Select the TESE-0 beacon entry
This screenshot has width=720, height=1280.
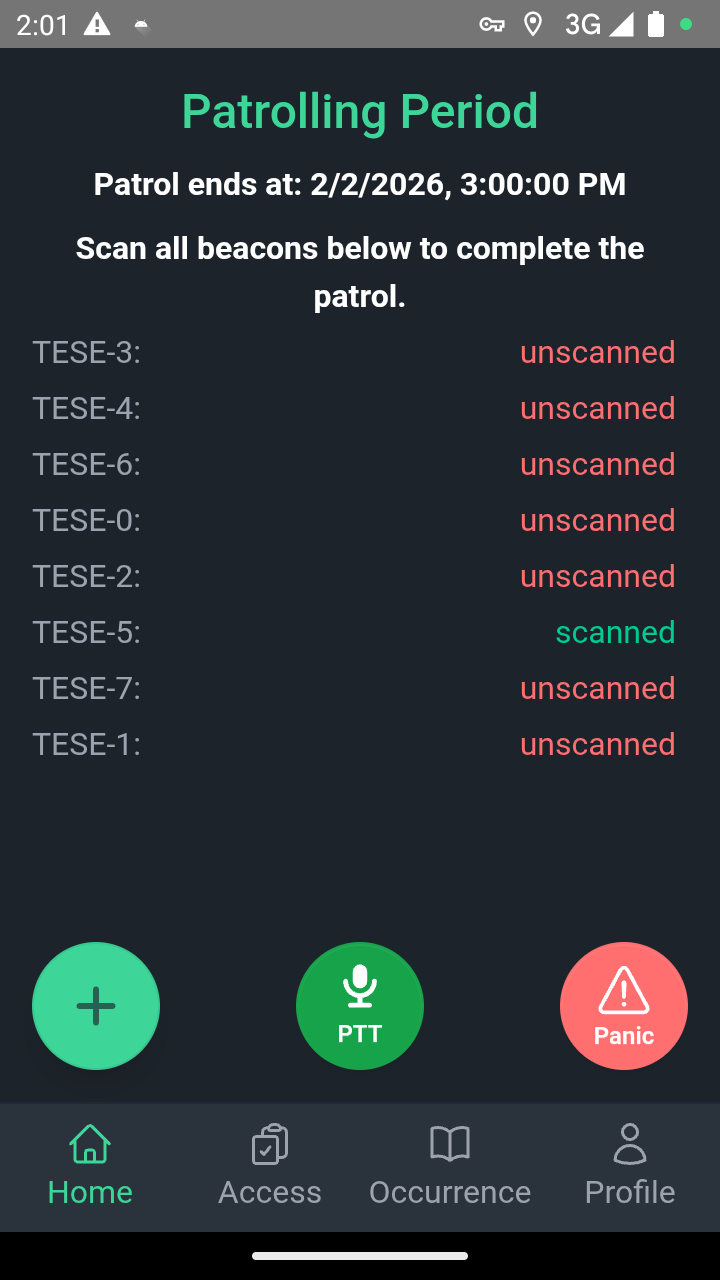(x=86, y=520)
